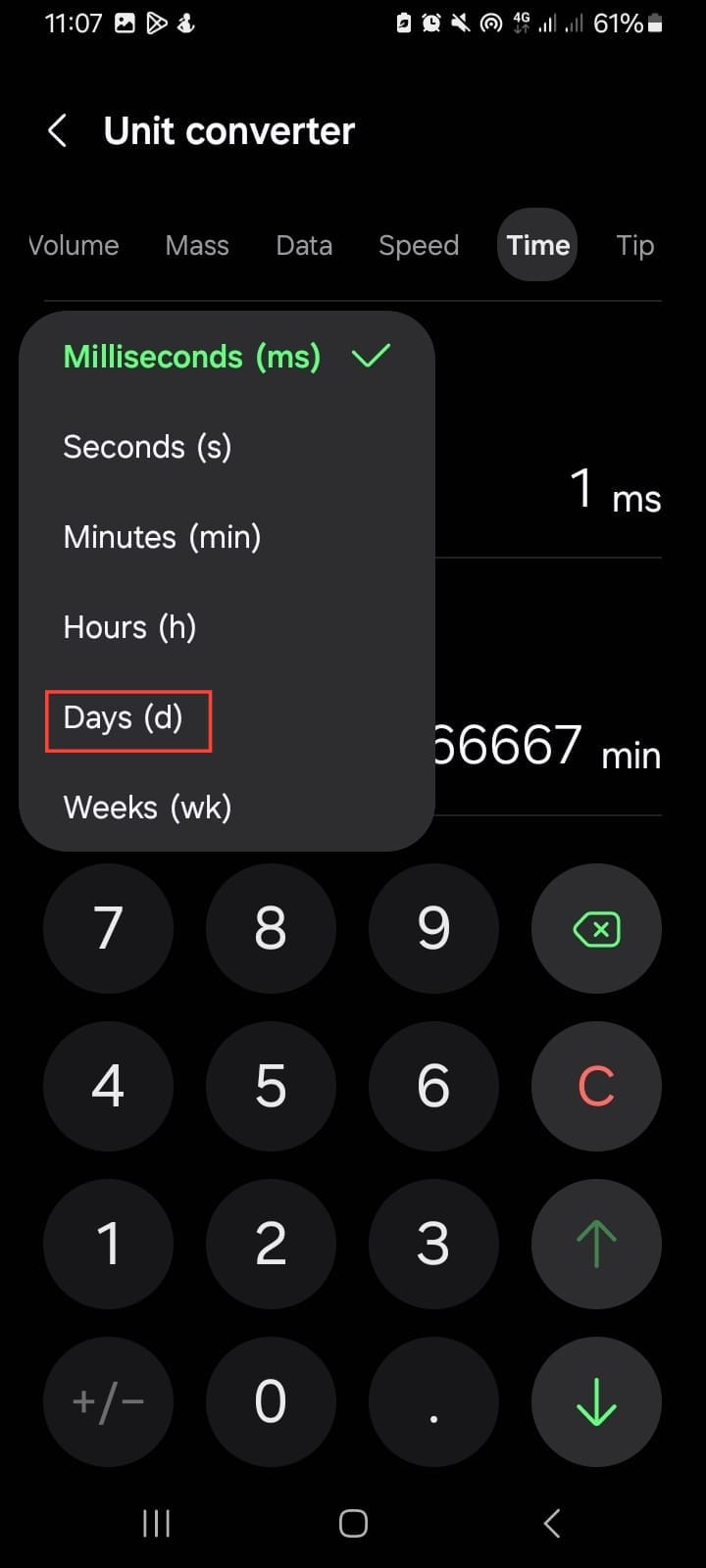Open the Tip tab

[x=634, y=245]
